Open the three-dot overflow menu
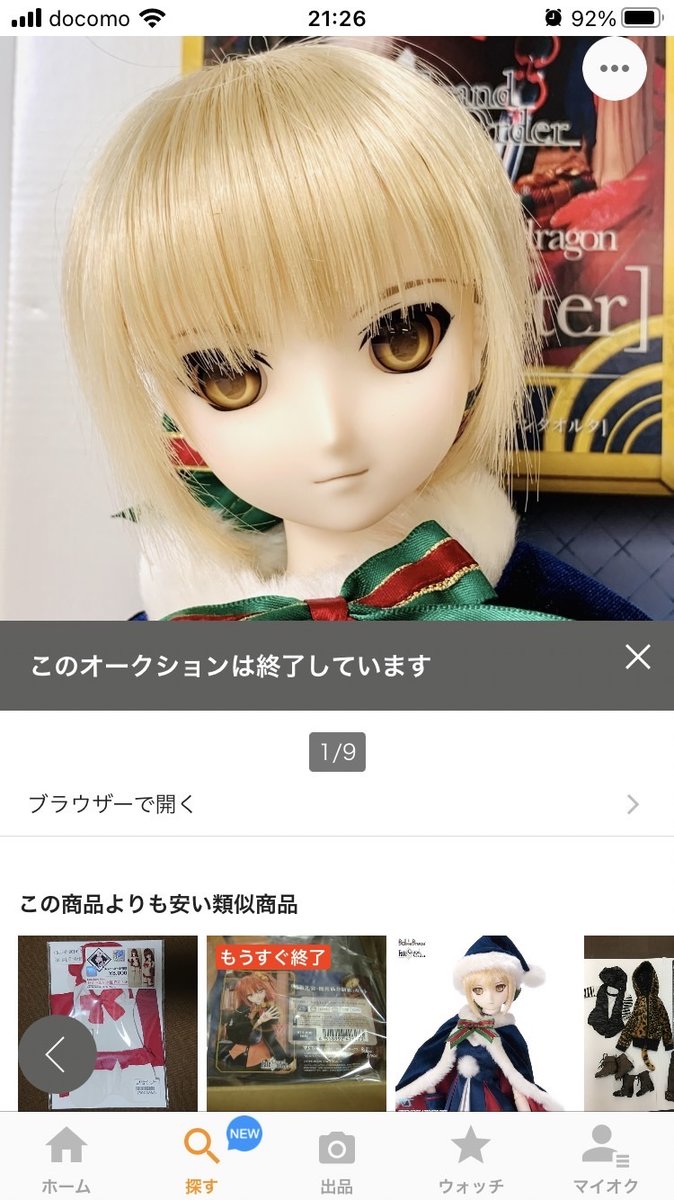Screen dimensions: 674x1200 point(614,68)
